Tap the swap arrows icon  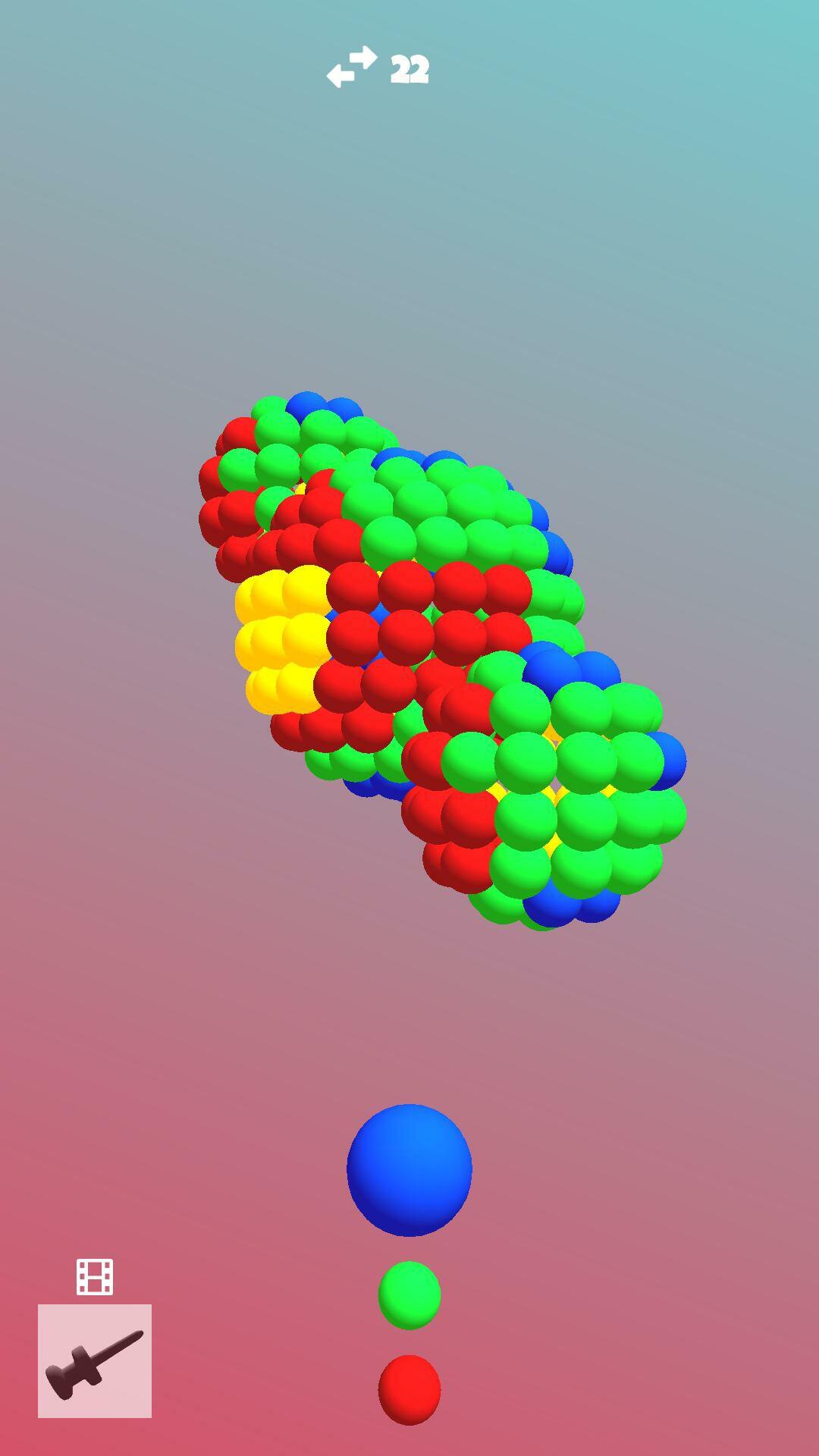[352, 67]
